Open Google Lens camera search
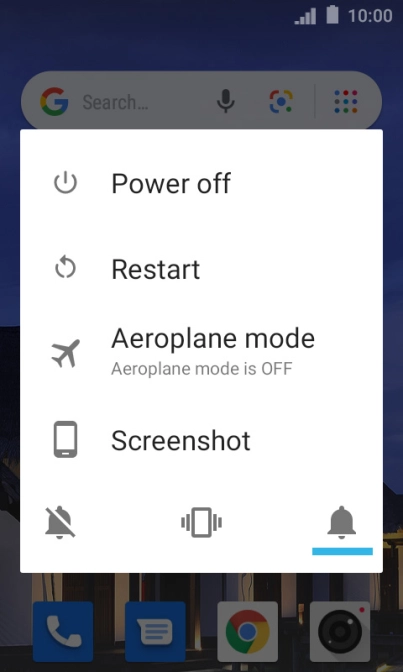 [x=281, y=102]
